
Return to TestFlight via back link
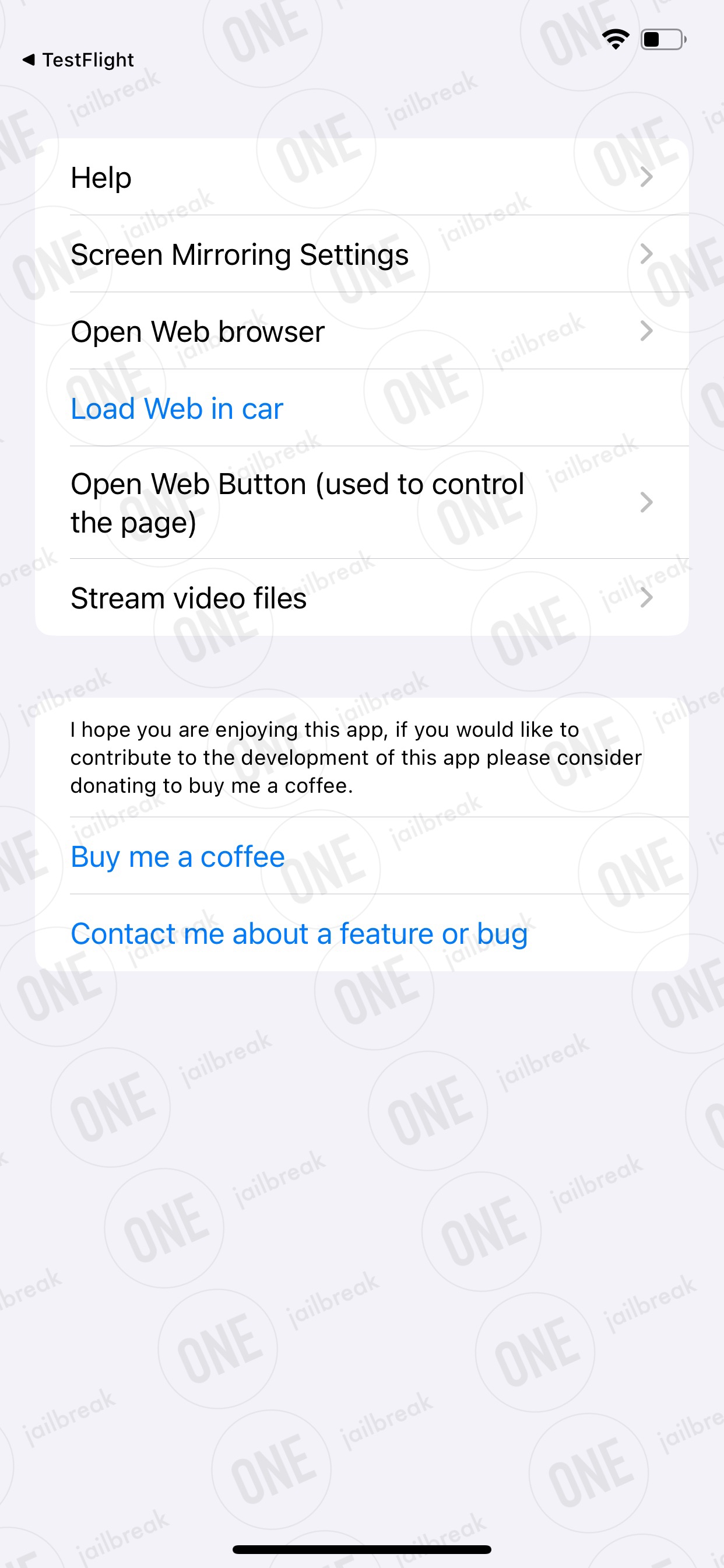[78, 60]
